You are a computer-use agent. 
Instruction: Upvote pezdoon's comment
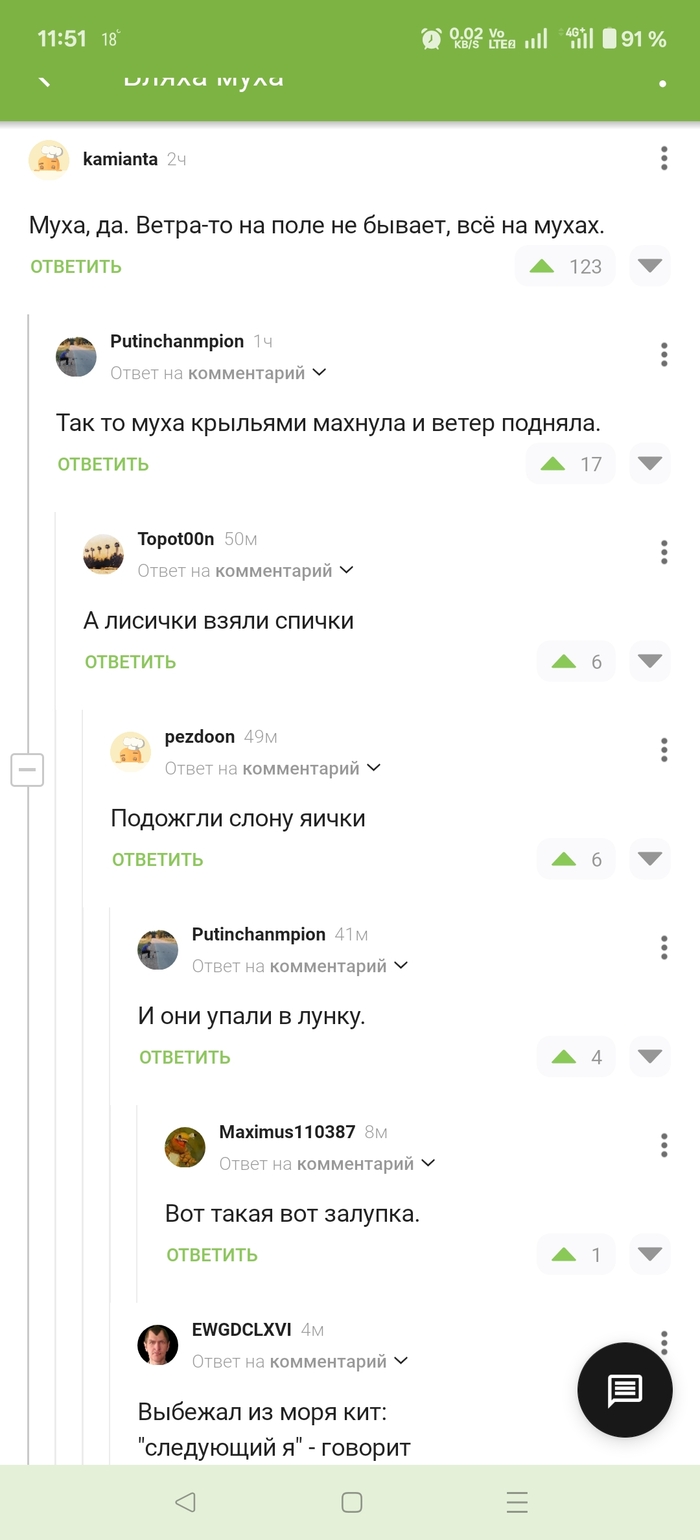tap(564, 860)
